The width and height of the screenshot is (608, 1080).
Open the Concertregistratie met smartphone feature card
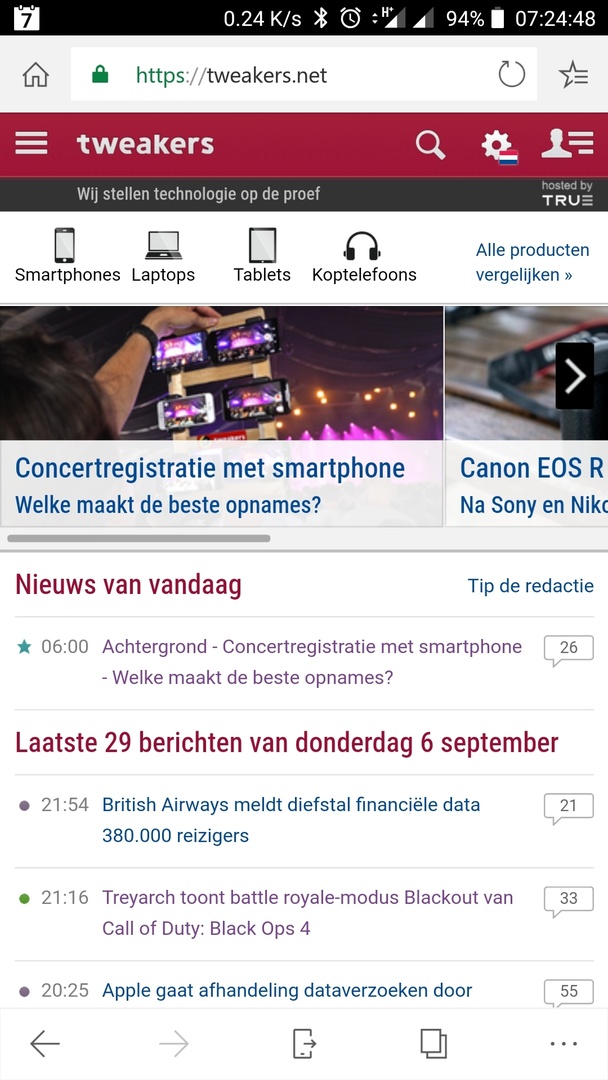220,415
